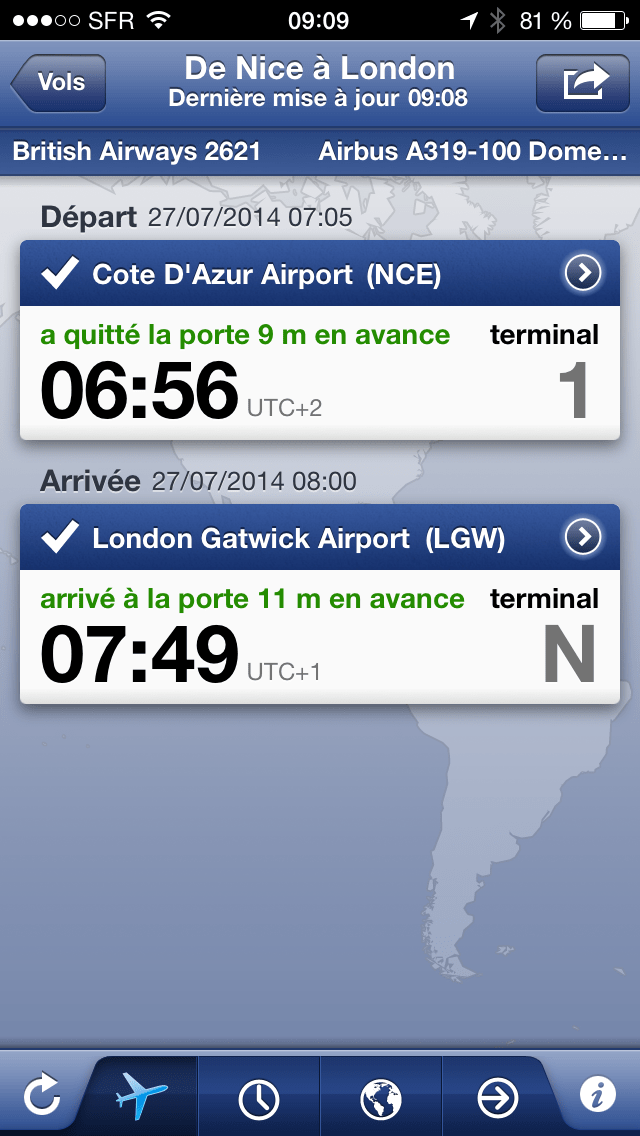Select the airplane flight tab
This screenshot has height=1136, width=640.
pyautogui.click(x=140, y=1097)
